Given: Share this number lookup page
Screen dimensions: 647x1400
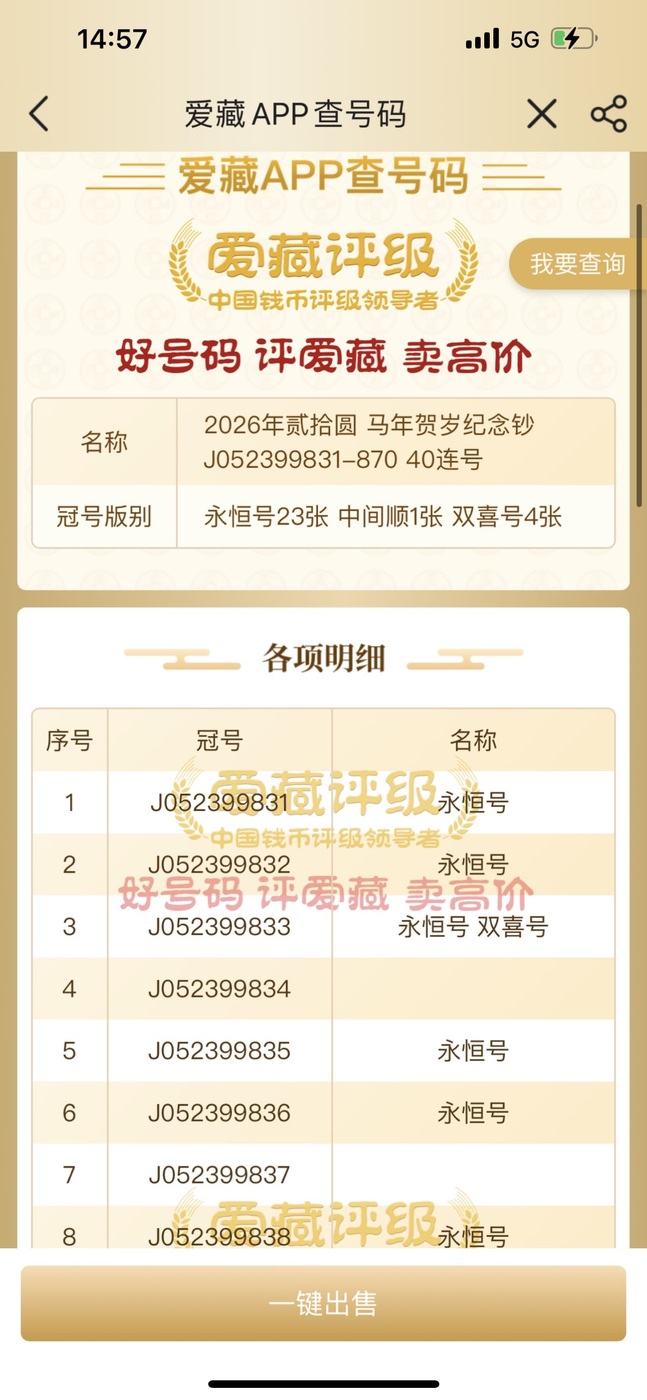Looking at the screenshot, I should point(608,114).
